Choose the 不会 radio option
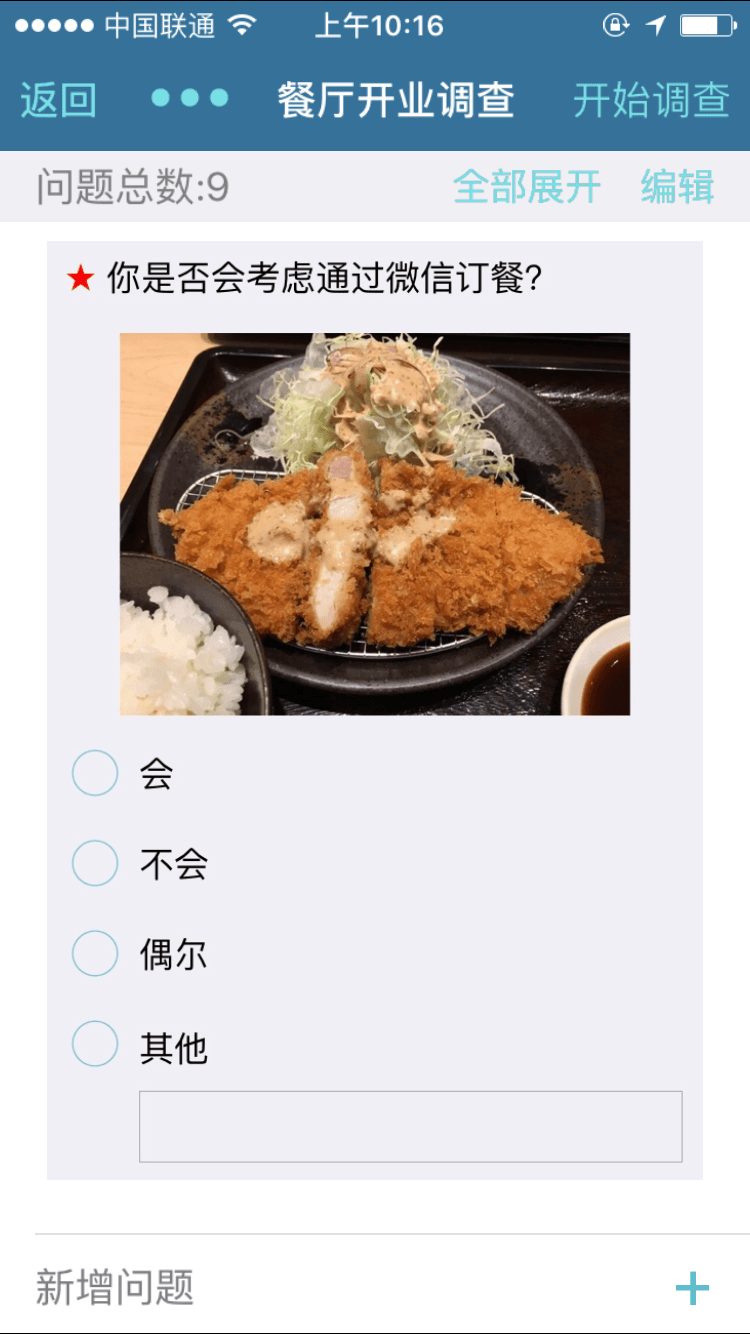 click(95, 863)
